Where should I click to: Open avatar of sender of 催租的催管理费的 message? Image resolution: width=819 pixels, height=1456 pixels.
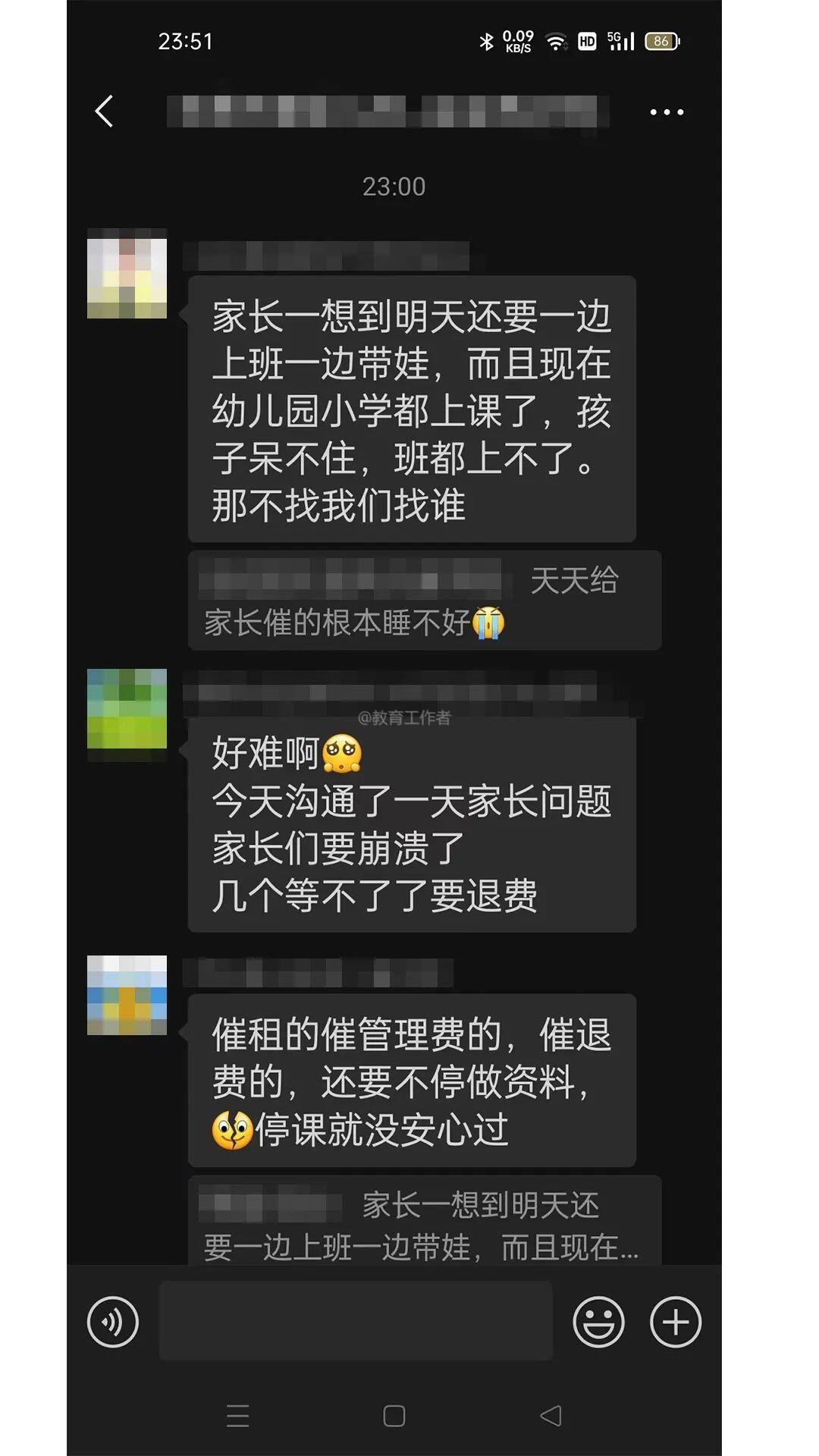point(127,995)
